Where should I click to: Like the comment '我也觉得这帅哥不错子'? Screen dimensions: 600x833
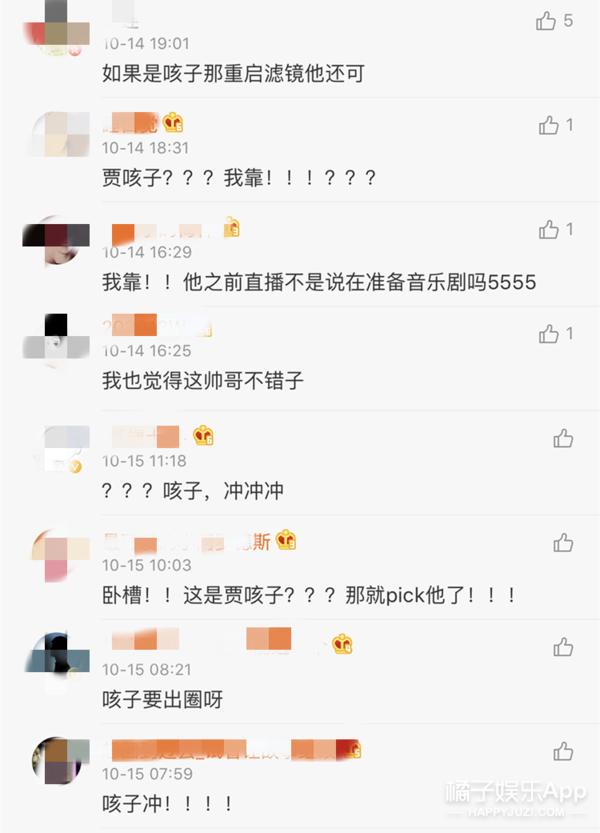(548, 334)
